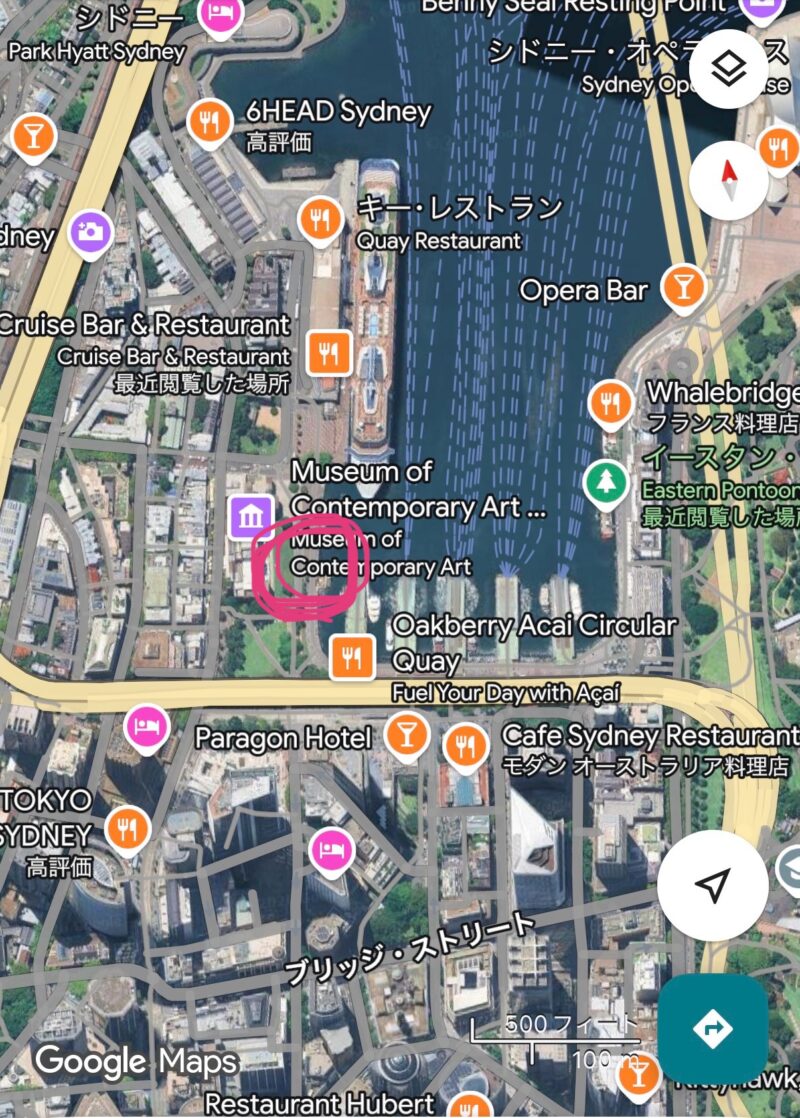
Task: Open the Whalebridge restaurant pin
Action: (x=610, y=402)
